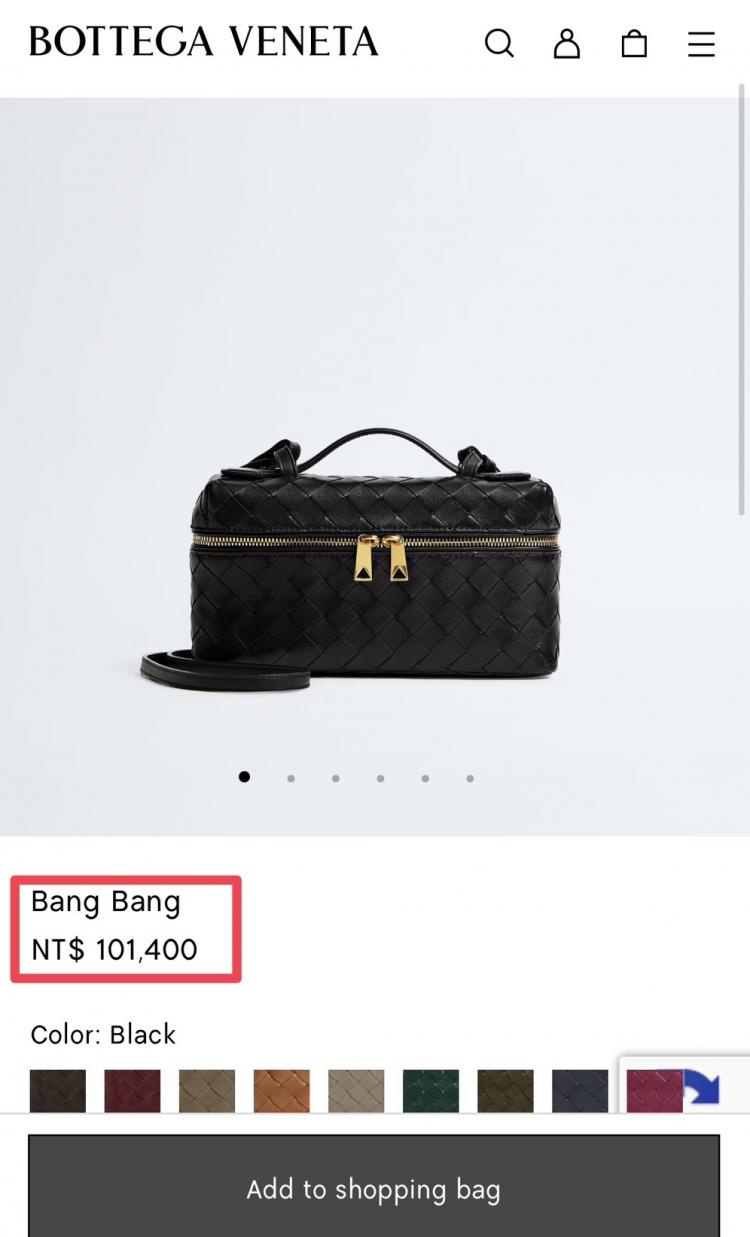Viewport: 750px width, 1237px height.
Task: View the shopping bag icon
Action: click(x=634, y=43)
